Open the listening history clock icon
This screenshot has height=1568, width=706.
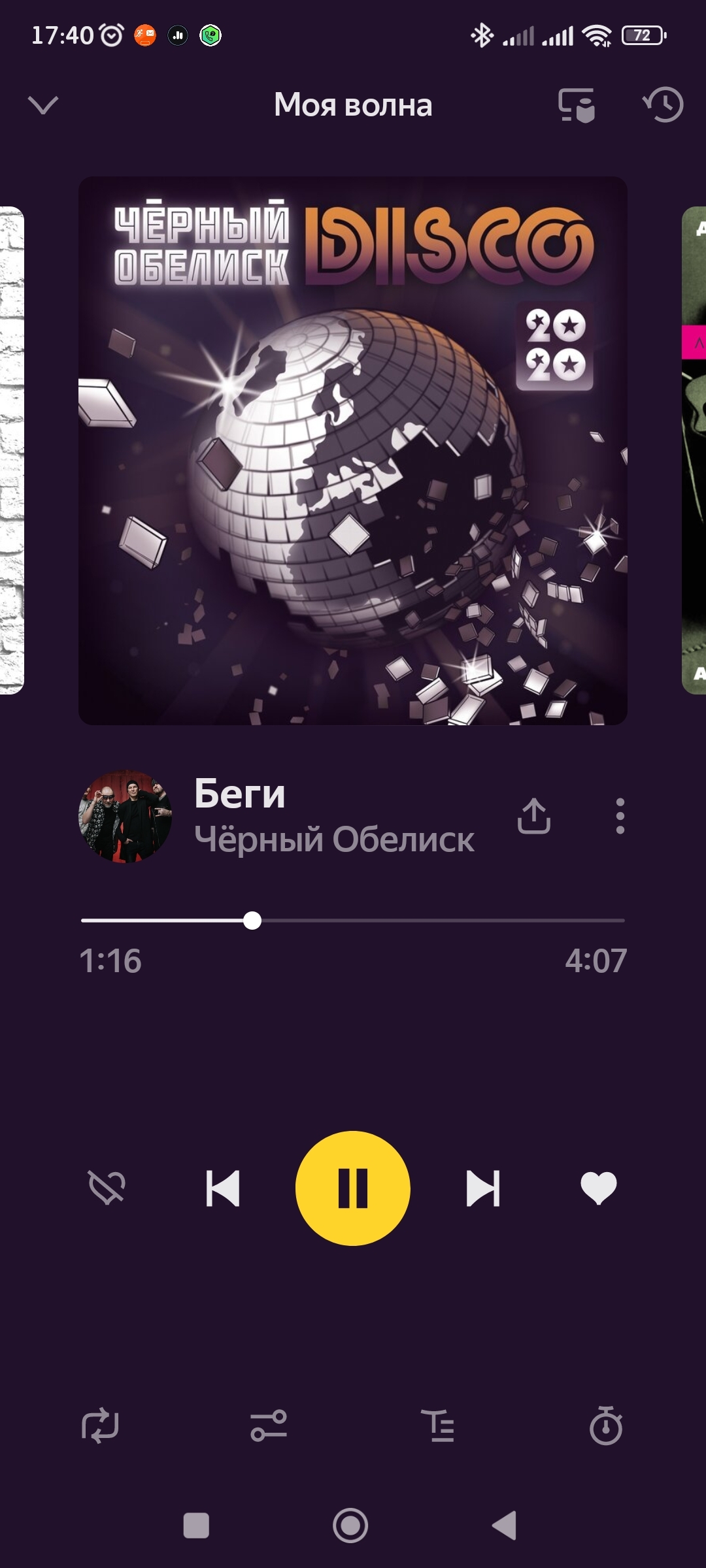(x=663, y=105)
